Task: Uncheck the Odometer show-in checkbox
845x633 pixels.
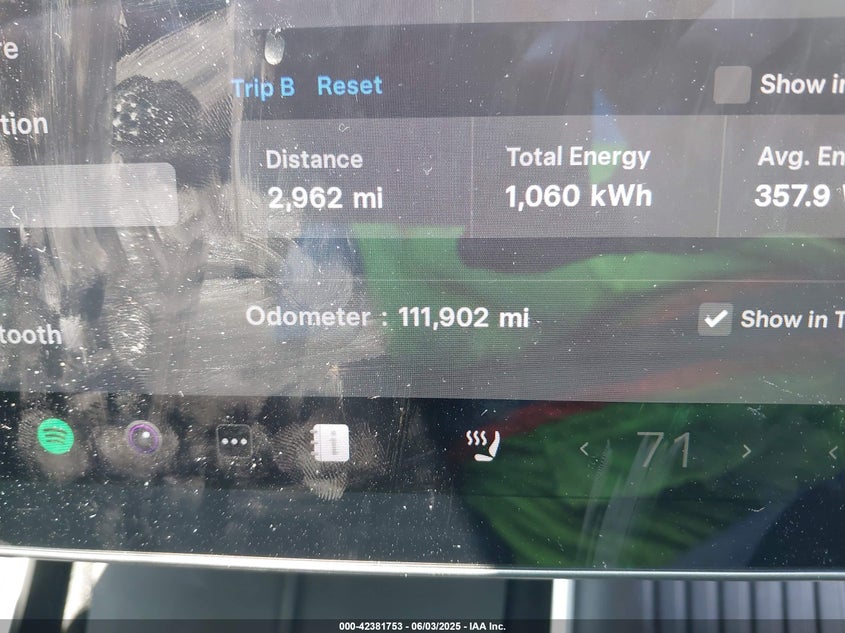Action: (x=715, y=319)
